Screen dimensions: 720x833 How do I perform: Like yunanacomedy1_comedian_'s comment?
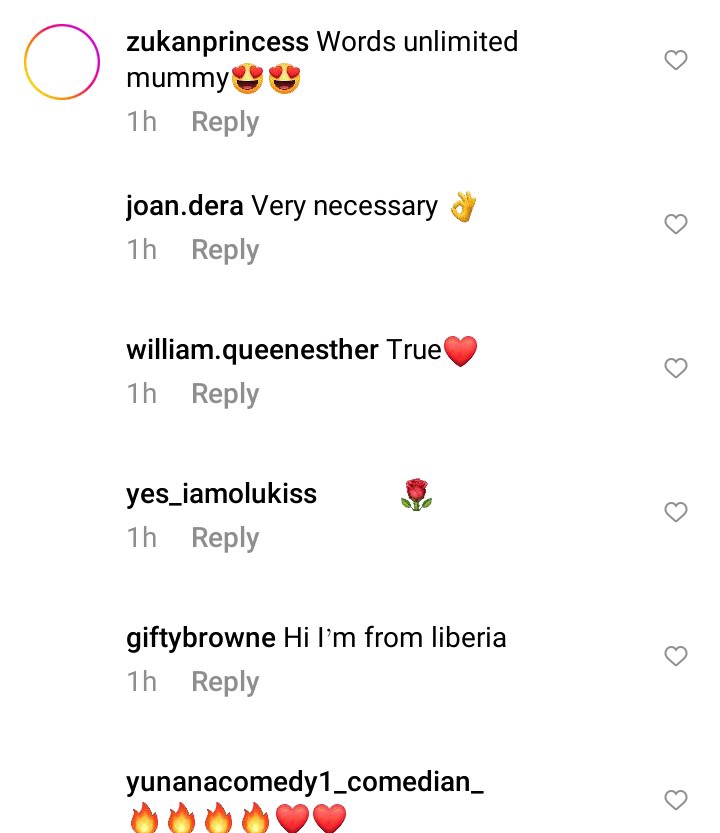[x=676, y=800]
